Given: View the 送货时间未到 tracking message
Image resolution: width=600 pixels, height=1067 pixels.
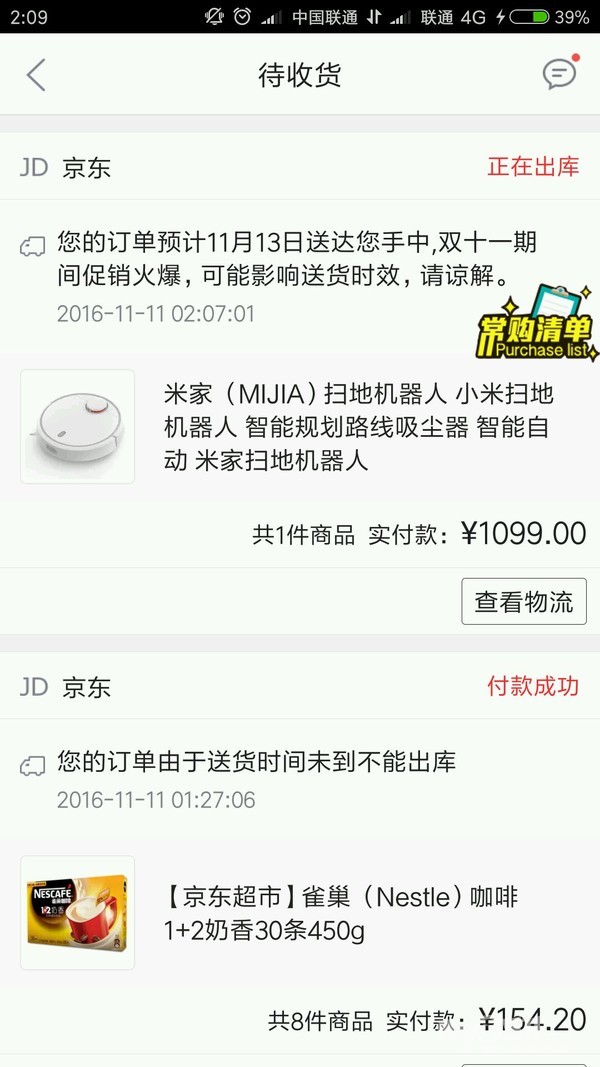Looking at the screenshot, I should (x=256, y=762).
